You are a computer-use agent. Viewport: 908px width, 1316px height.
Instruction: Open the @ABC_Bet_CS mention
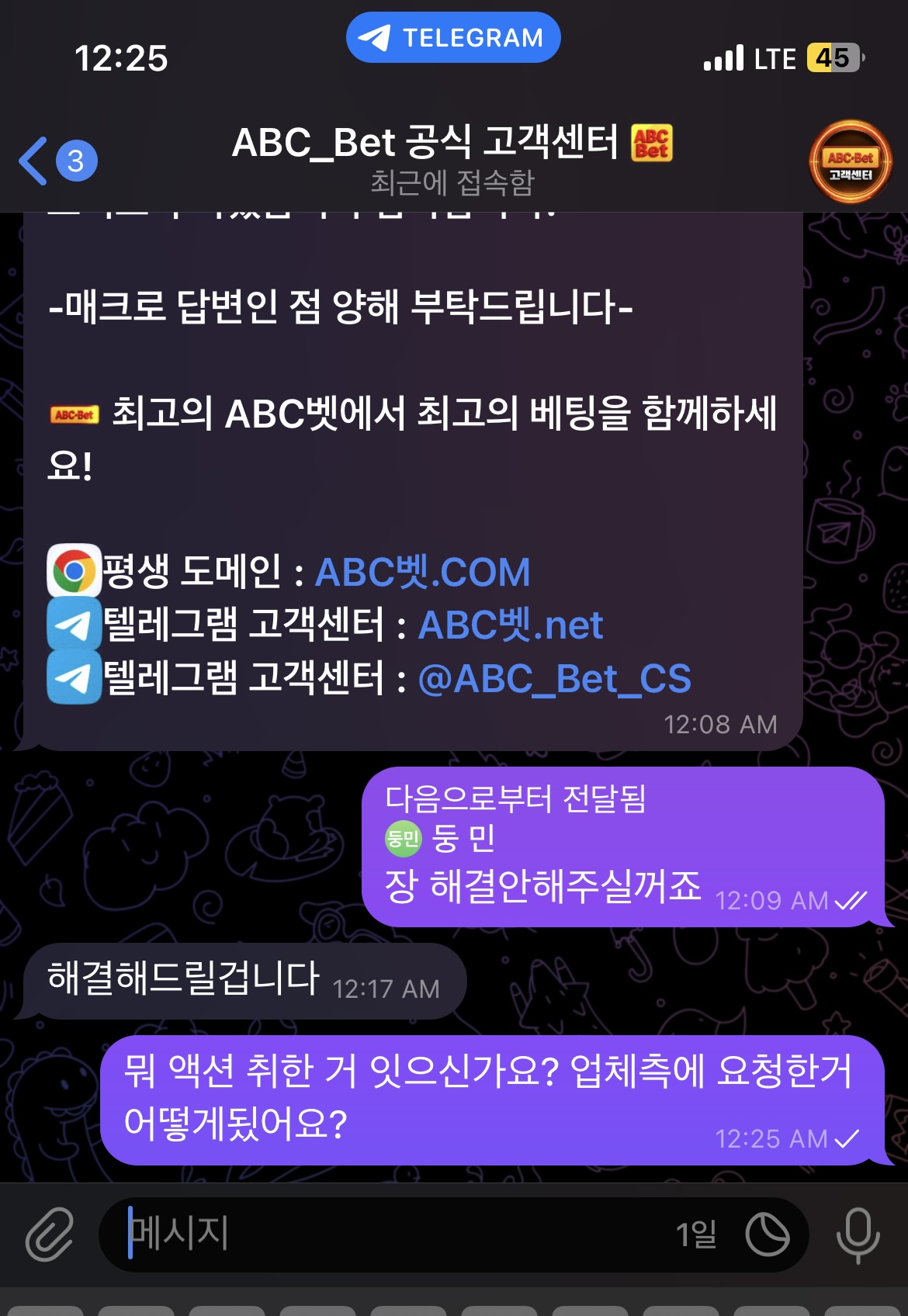pyautogui.click(x=554, y=679)
